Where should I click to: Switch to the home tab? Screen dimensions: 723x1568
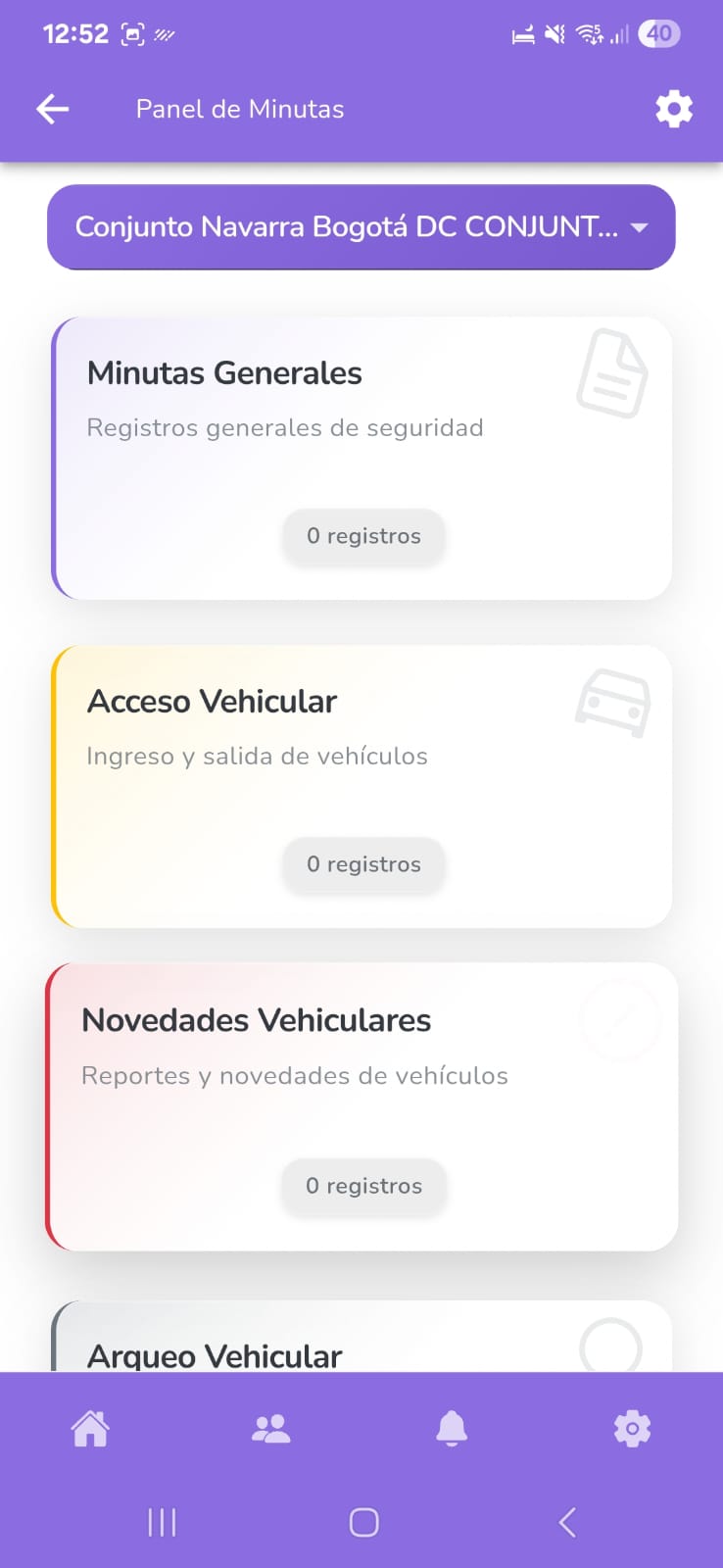(90, 1429)
